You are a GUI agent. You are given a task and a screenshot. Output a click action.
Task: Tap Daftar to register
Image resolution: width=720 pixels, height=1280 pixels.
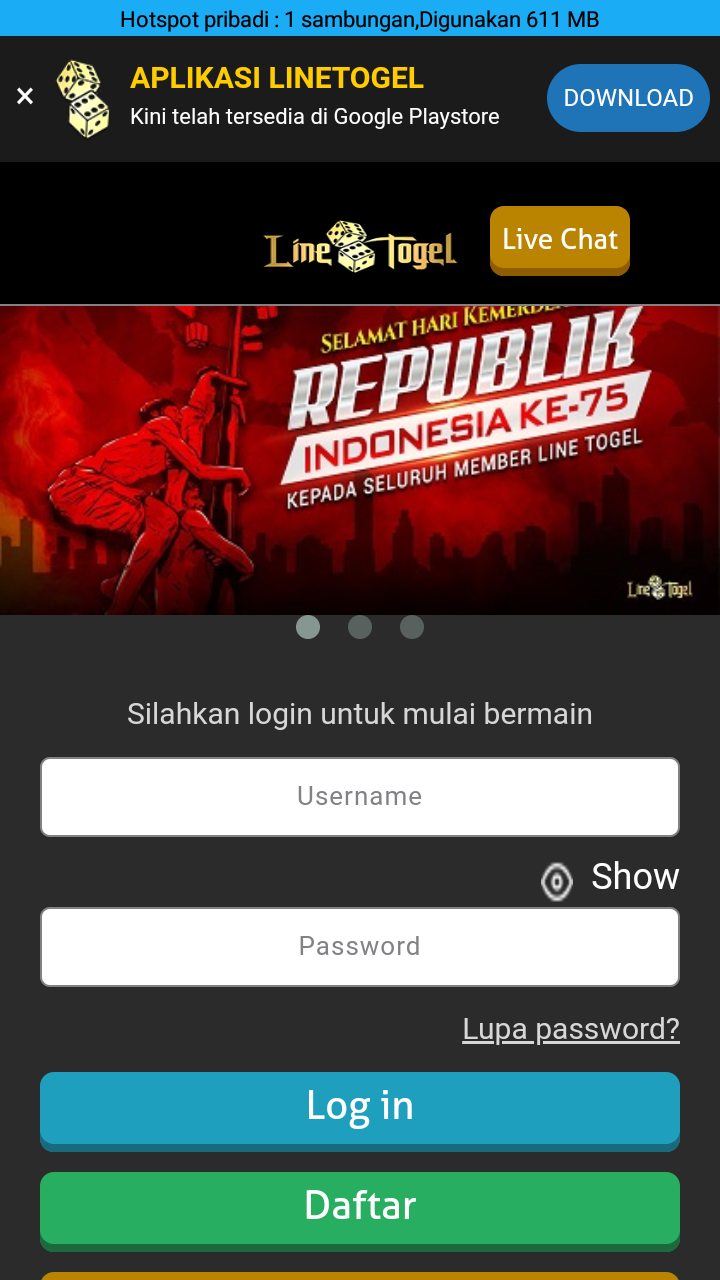360,1207
